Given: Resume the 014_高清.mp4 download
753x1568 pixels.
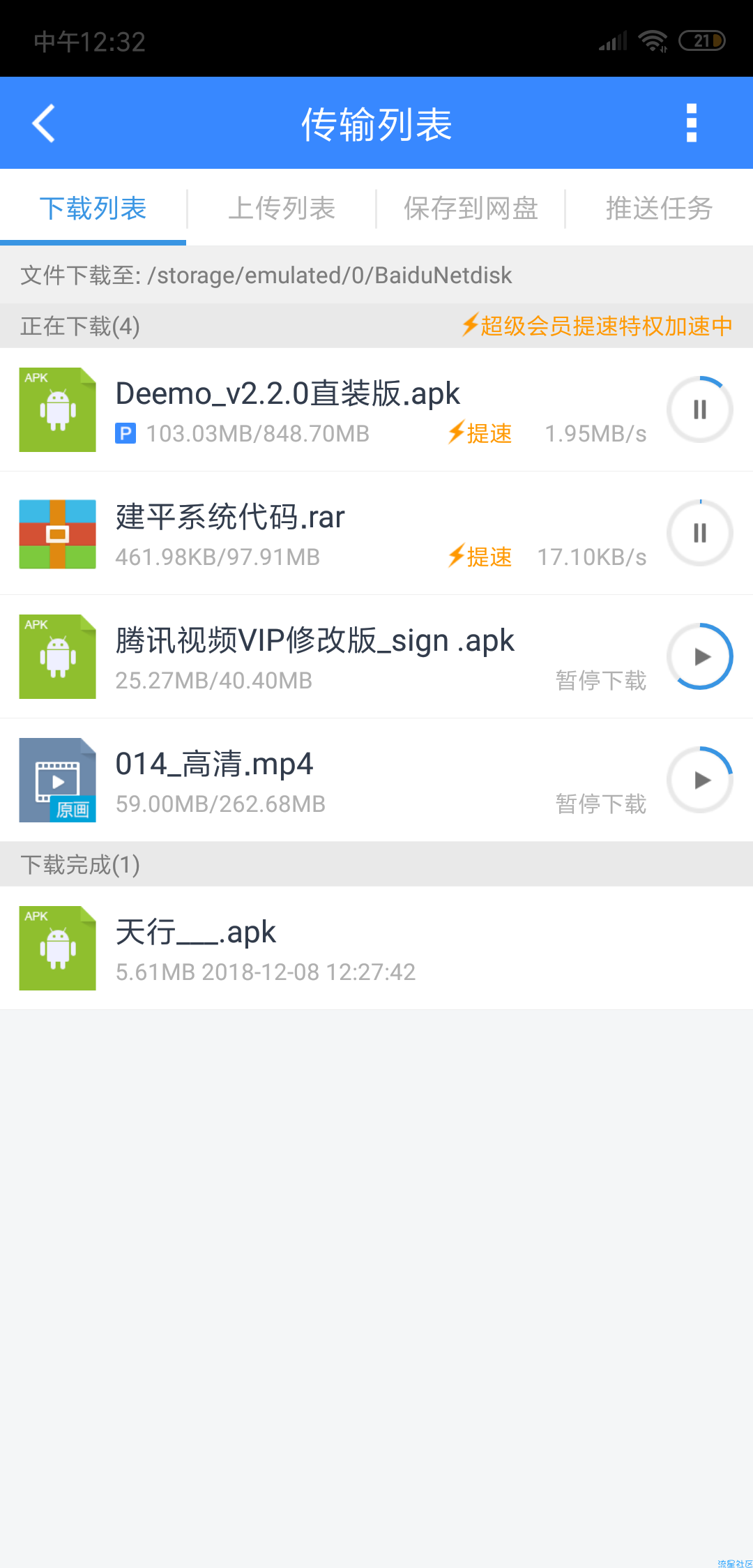Looking at the screenshot, I should click(700, 780).
